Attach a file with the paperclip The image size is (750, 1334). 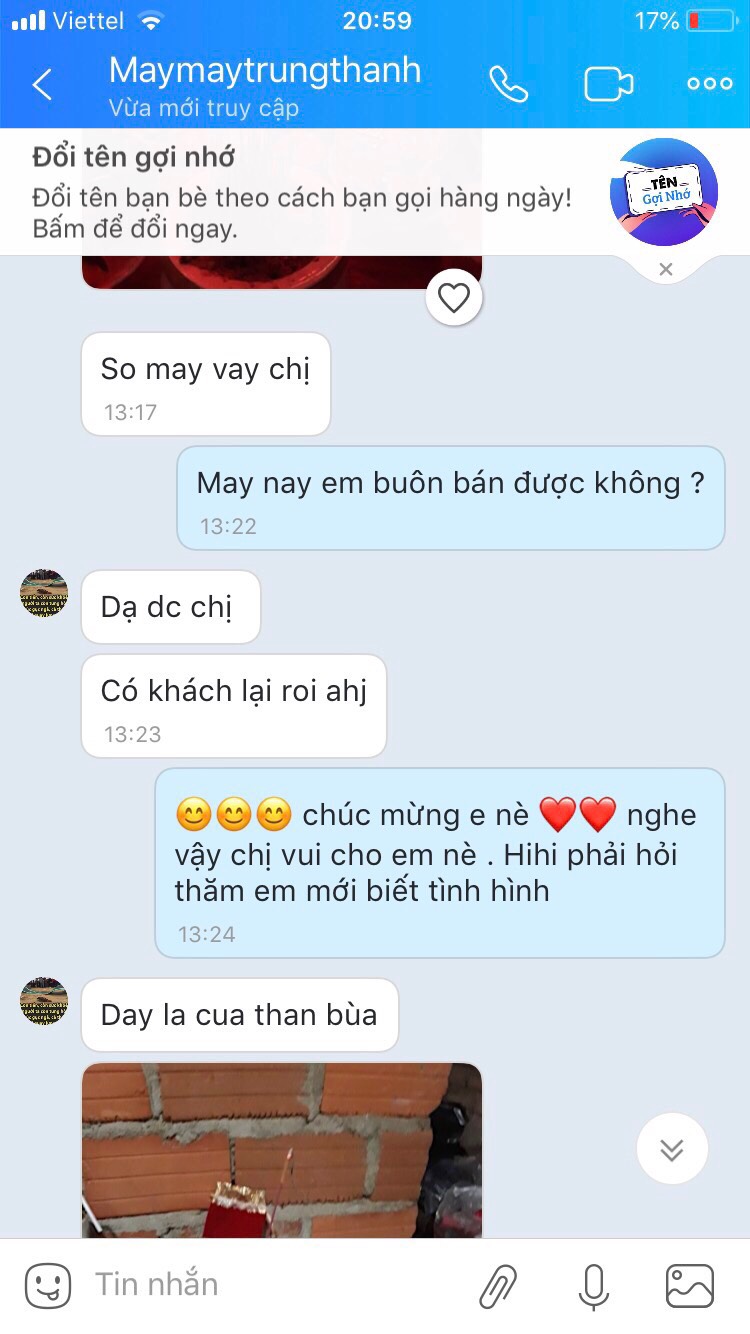pos(498,1286)
